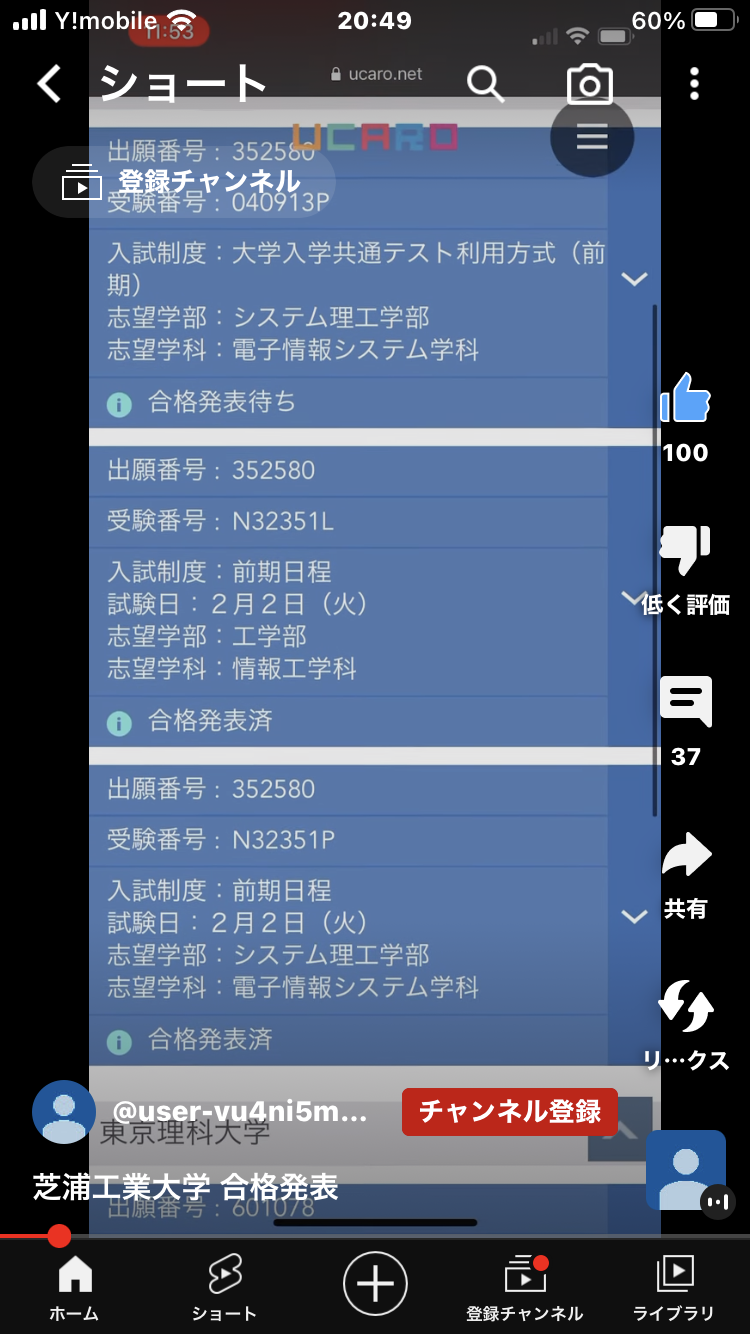Remix this Short

tap(685, 1008)
